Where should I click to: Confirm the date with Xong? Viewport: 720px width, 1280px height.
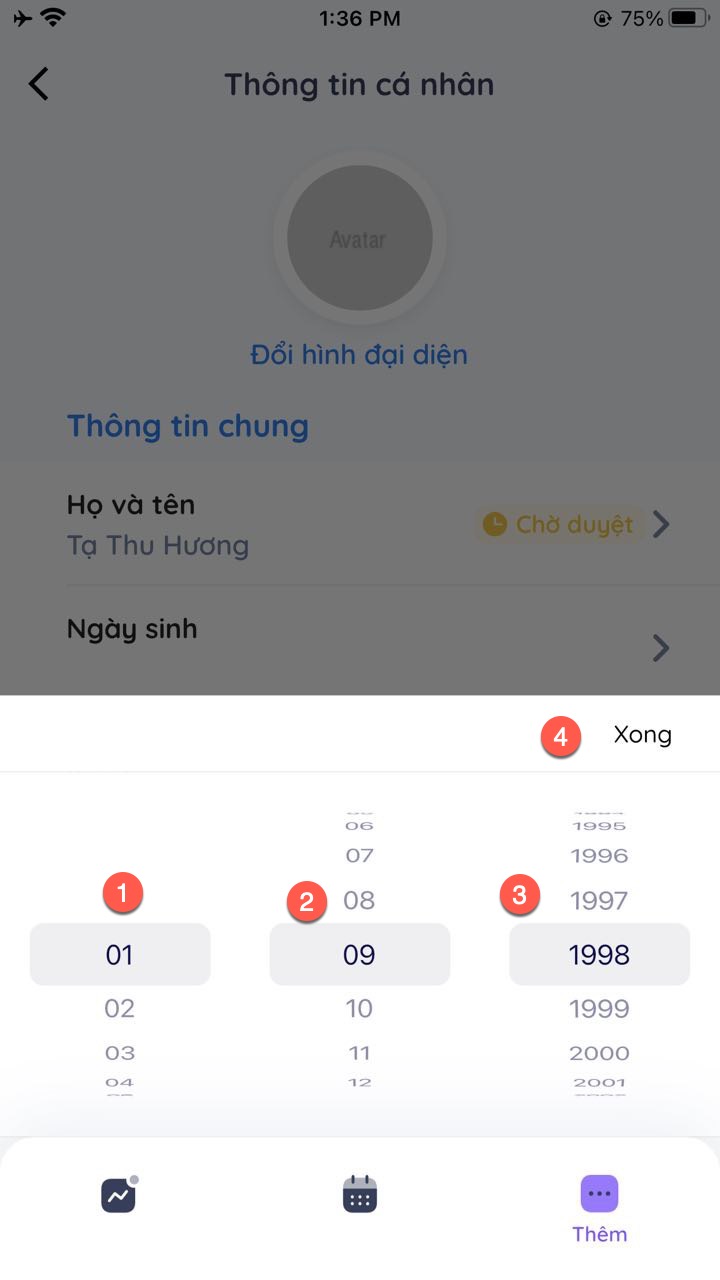pos(642,735)
